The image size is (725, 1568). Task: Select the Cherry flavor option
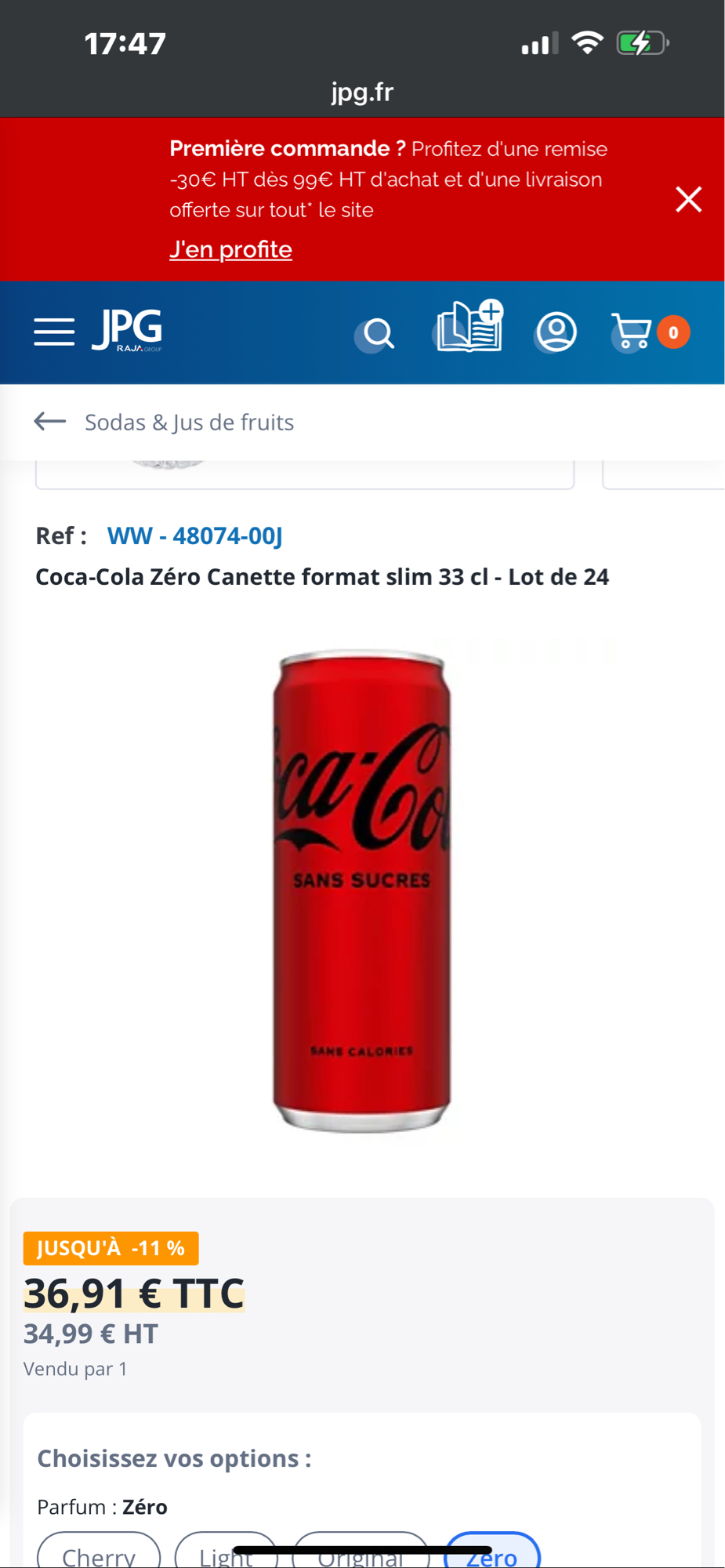click(99, 1554)
